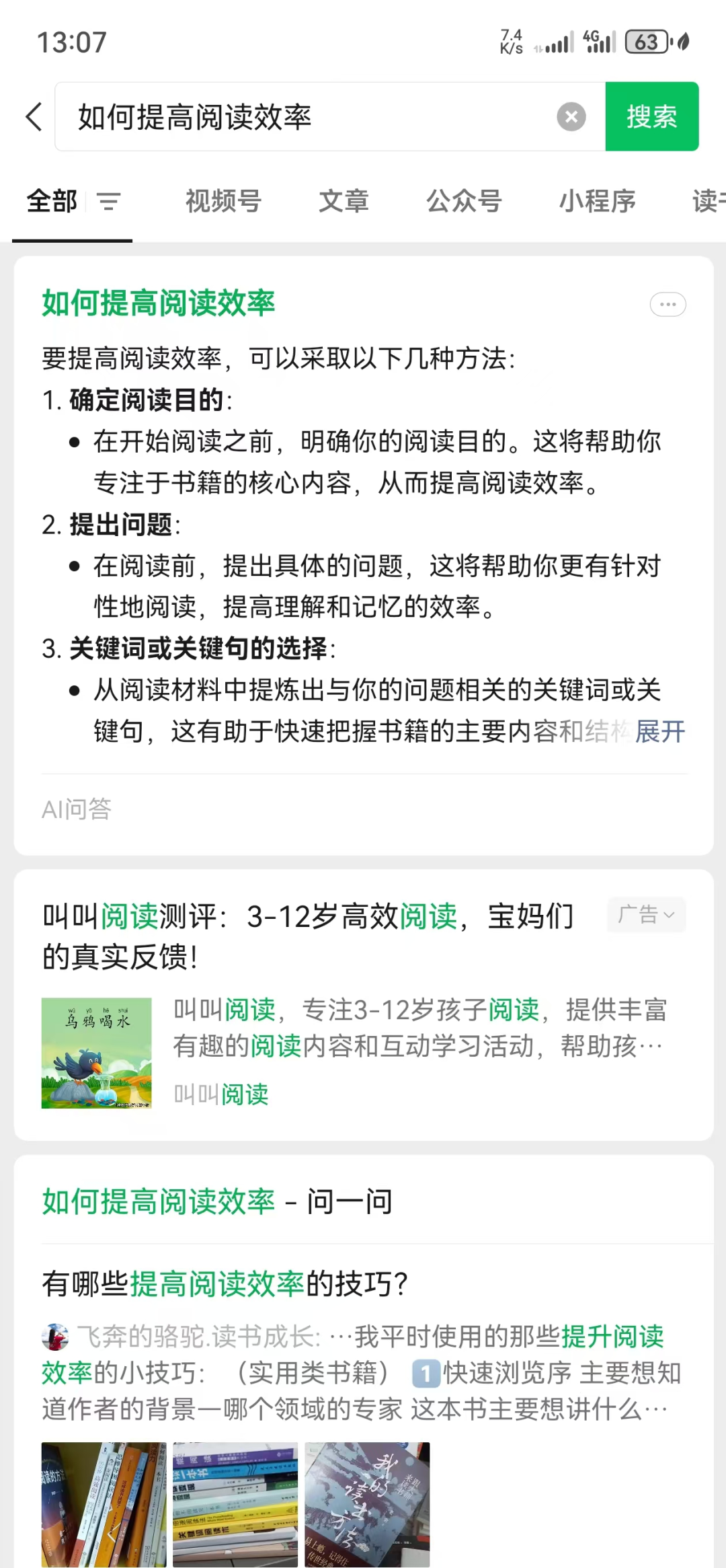The image size is (726, 1568).
Task: Open more options on AI answer card
Action: click(668, 305)
